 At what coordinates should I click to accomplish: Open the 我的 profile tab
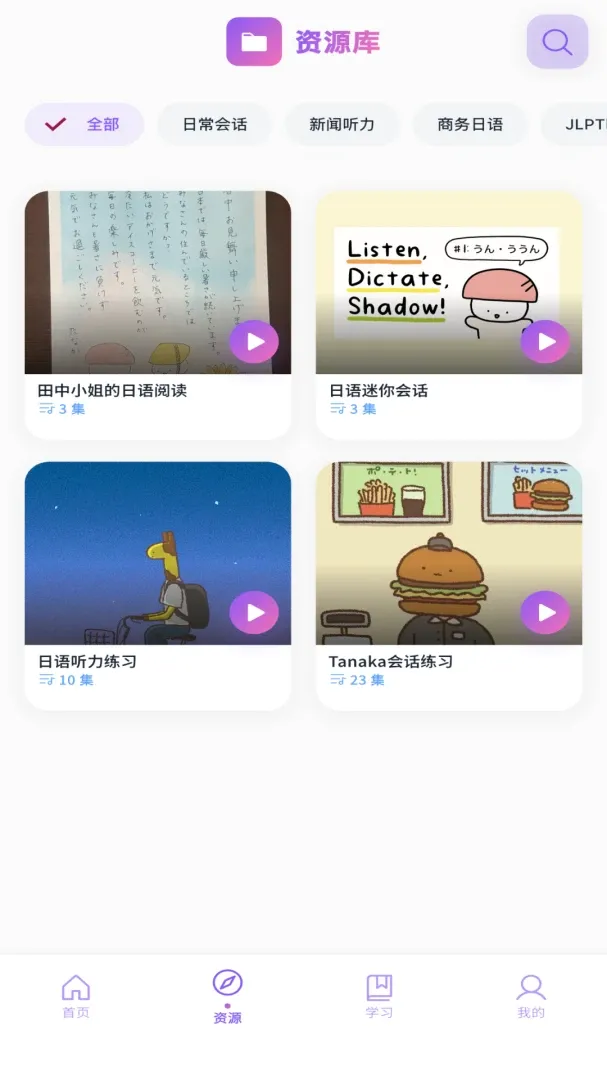[x=531, y=997]
